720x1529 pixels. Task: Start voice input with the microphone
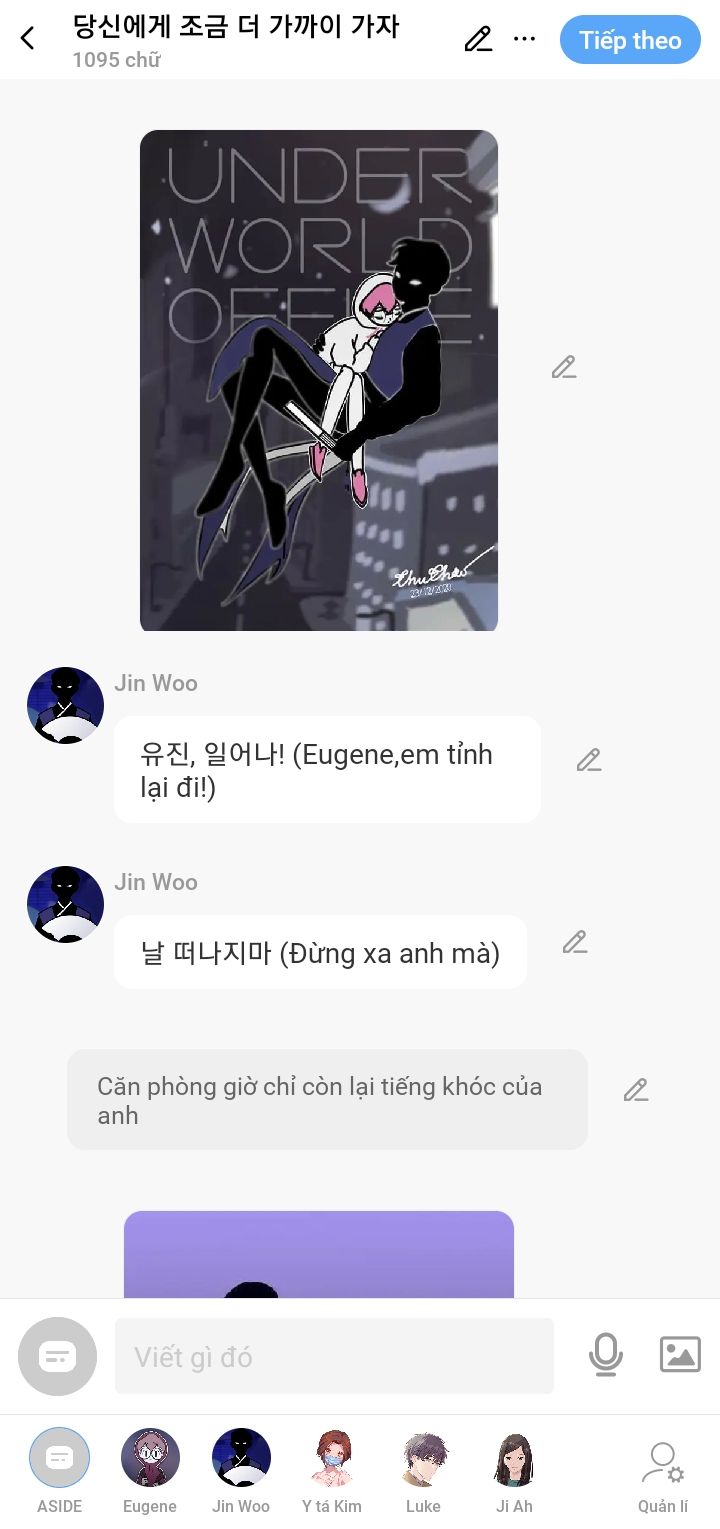(605, 1355)
